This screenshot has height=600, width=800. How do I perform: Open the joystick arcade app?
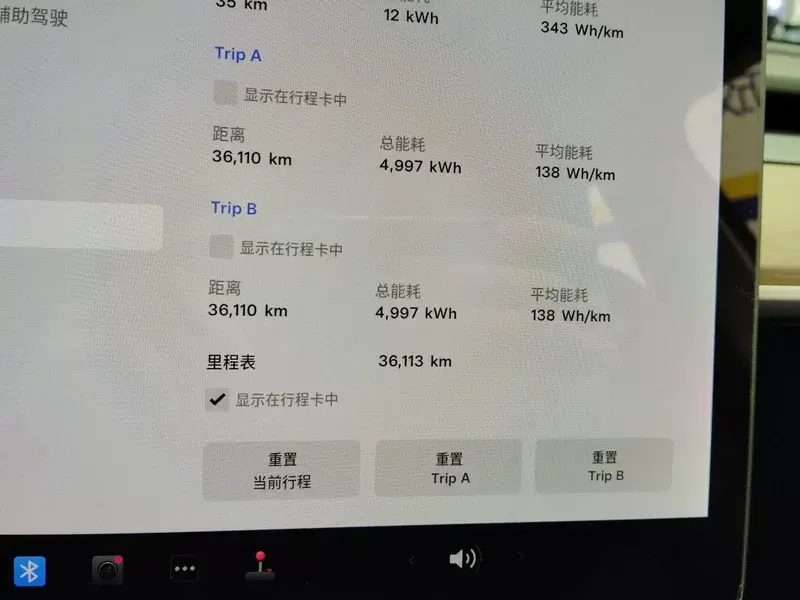tap(261, 566)
